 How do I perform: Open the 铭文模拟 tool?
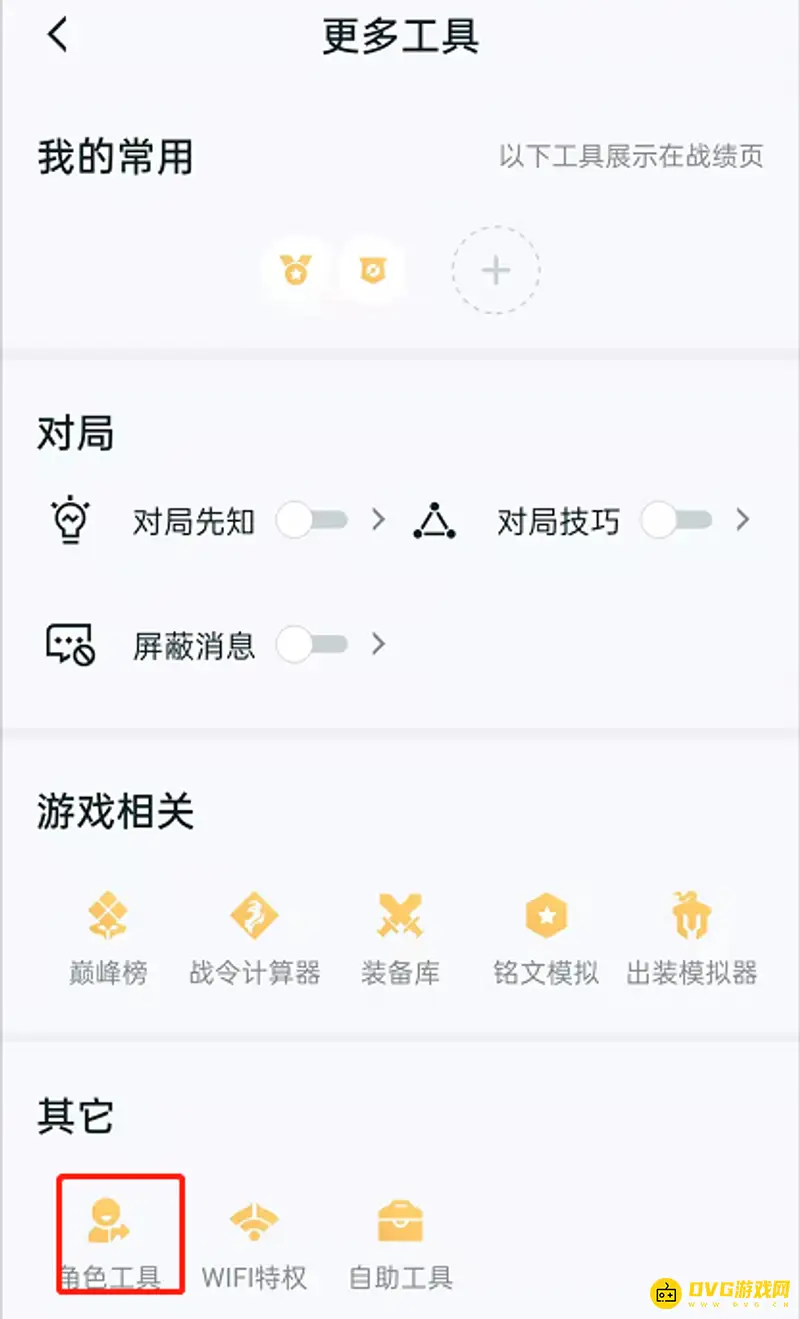click(x=545, y=930)
